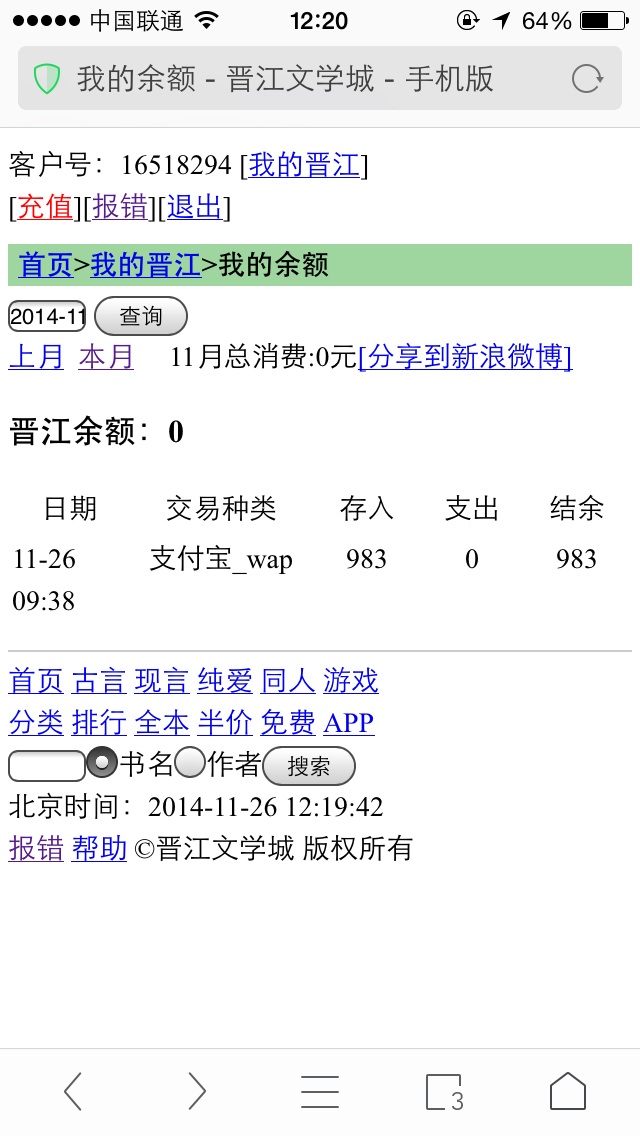640x1136 pixels.
Task: Open the 排行 ranking link
Action: [x=99, y=722]
